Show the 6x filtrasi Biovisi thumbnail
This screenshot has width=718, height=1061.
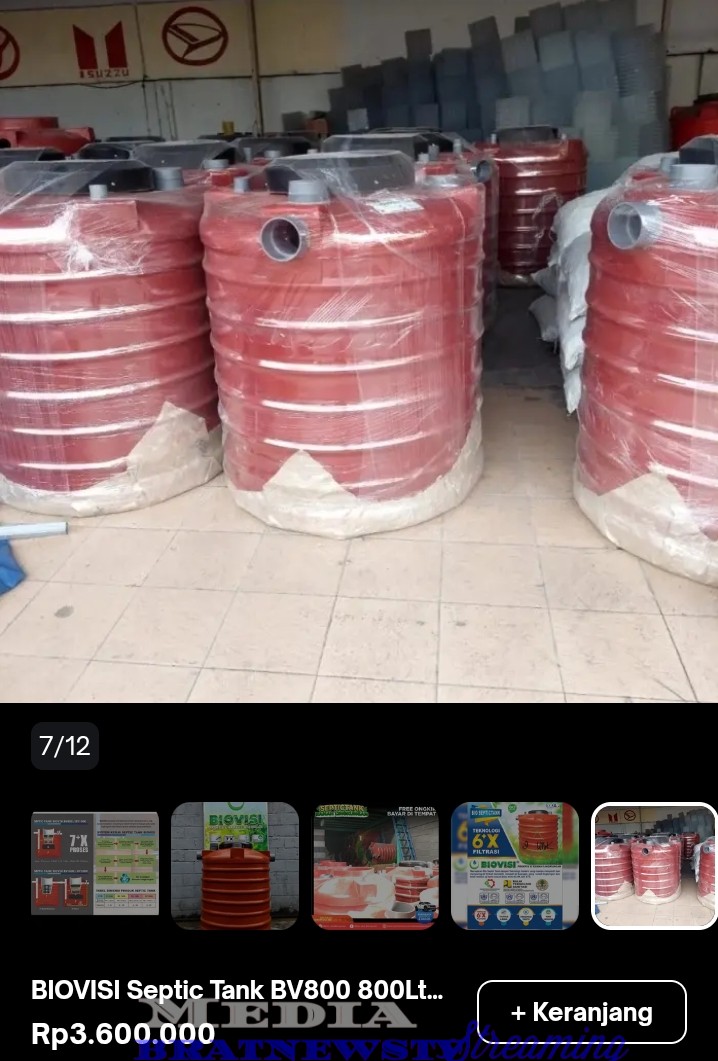coord(515,865)
